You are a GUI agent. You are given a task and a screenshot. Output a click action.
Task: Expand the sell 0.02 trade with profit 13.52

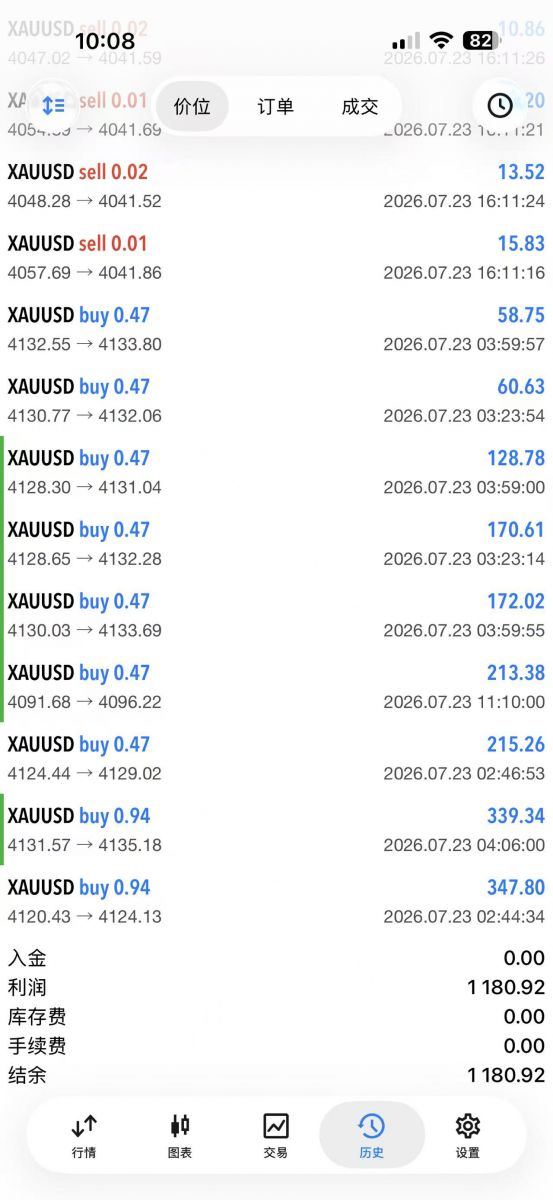click(276, 186)
